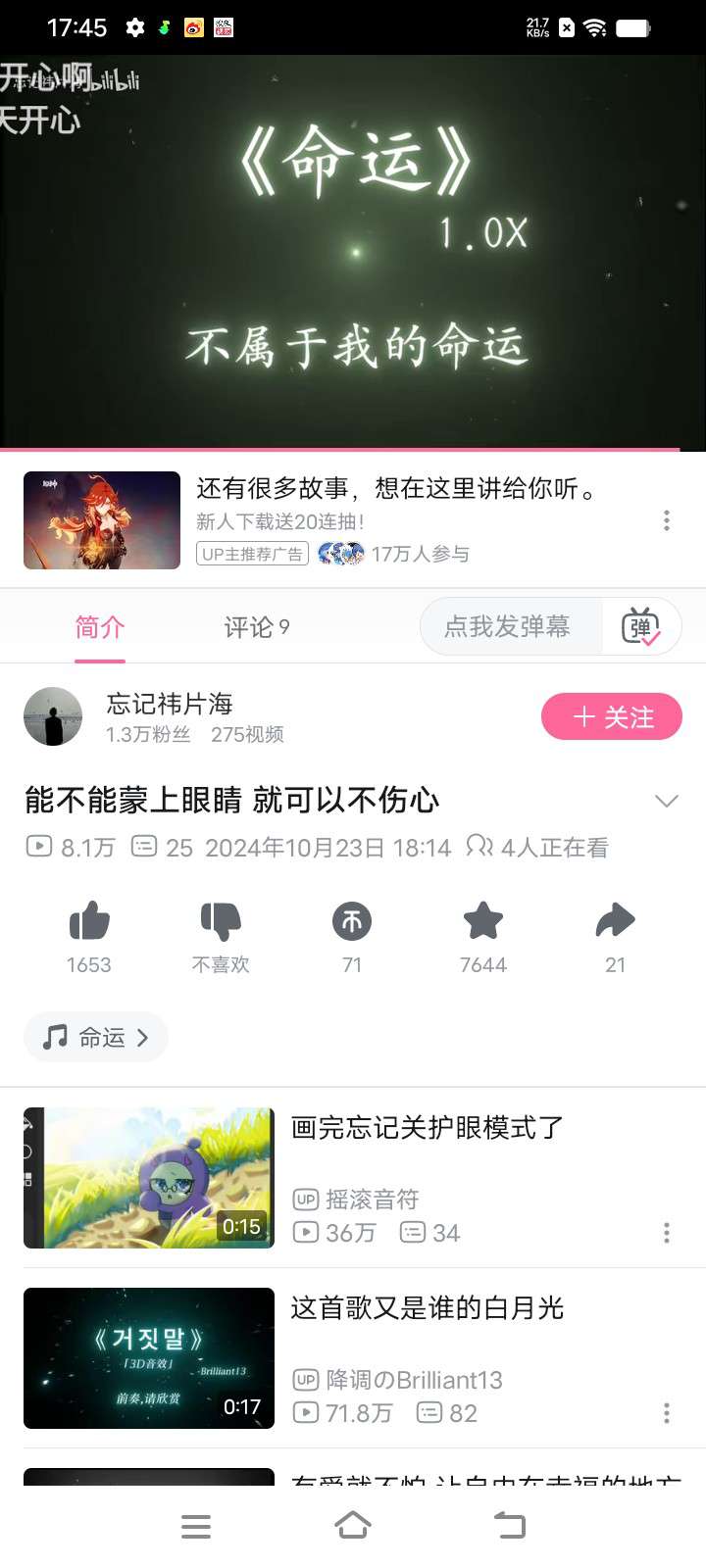Switch to the 评论 tab
Screen dimensions: 706x1568
(x=256, y=627)
